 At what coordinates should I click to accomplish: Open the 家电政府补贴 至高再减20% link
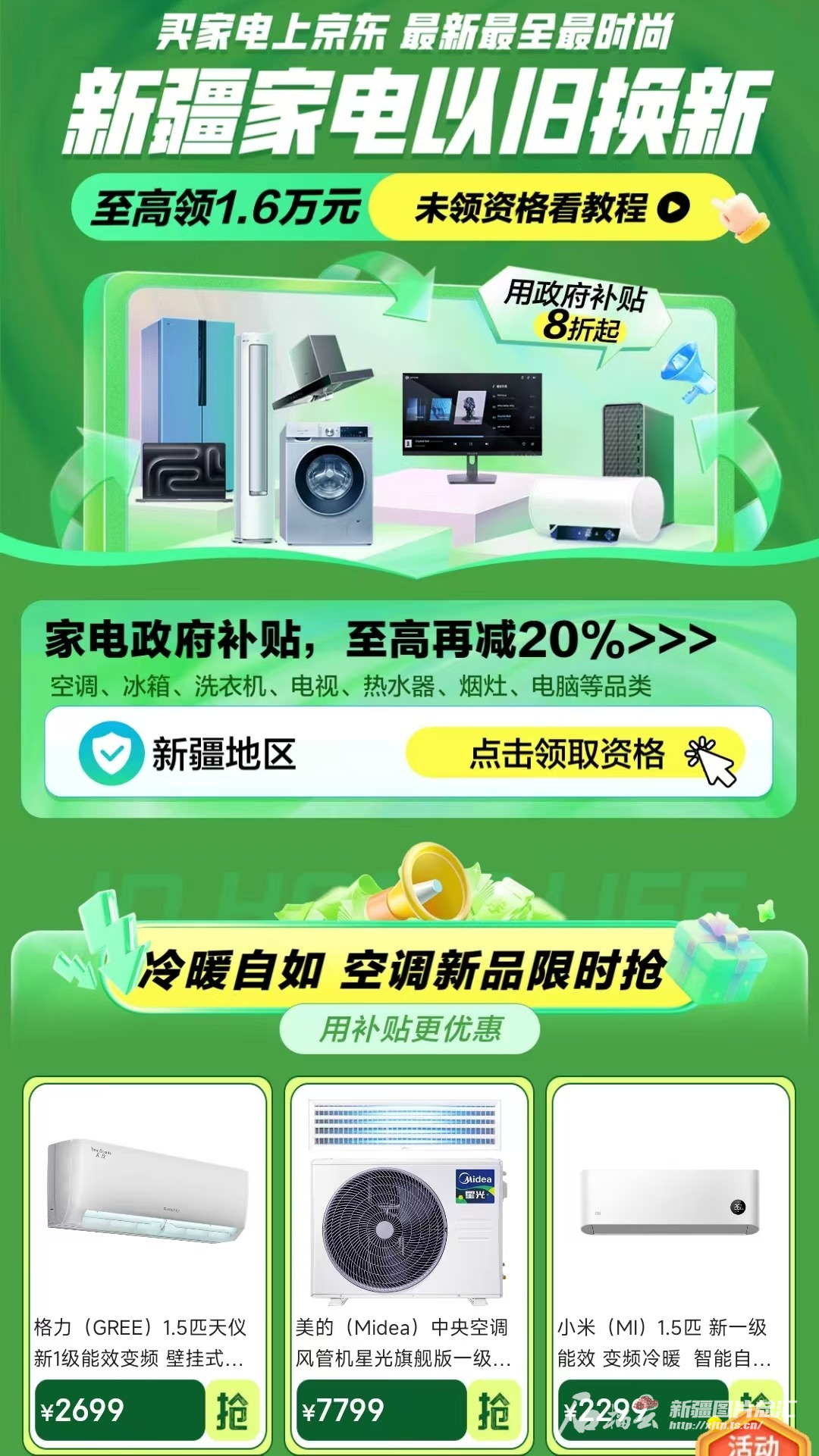pos(381,640)
